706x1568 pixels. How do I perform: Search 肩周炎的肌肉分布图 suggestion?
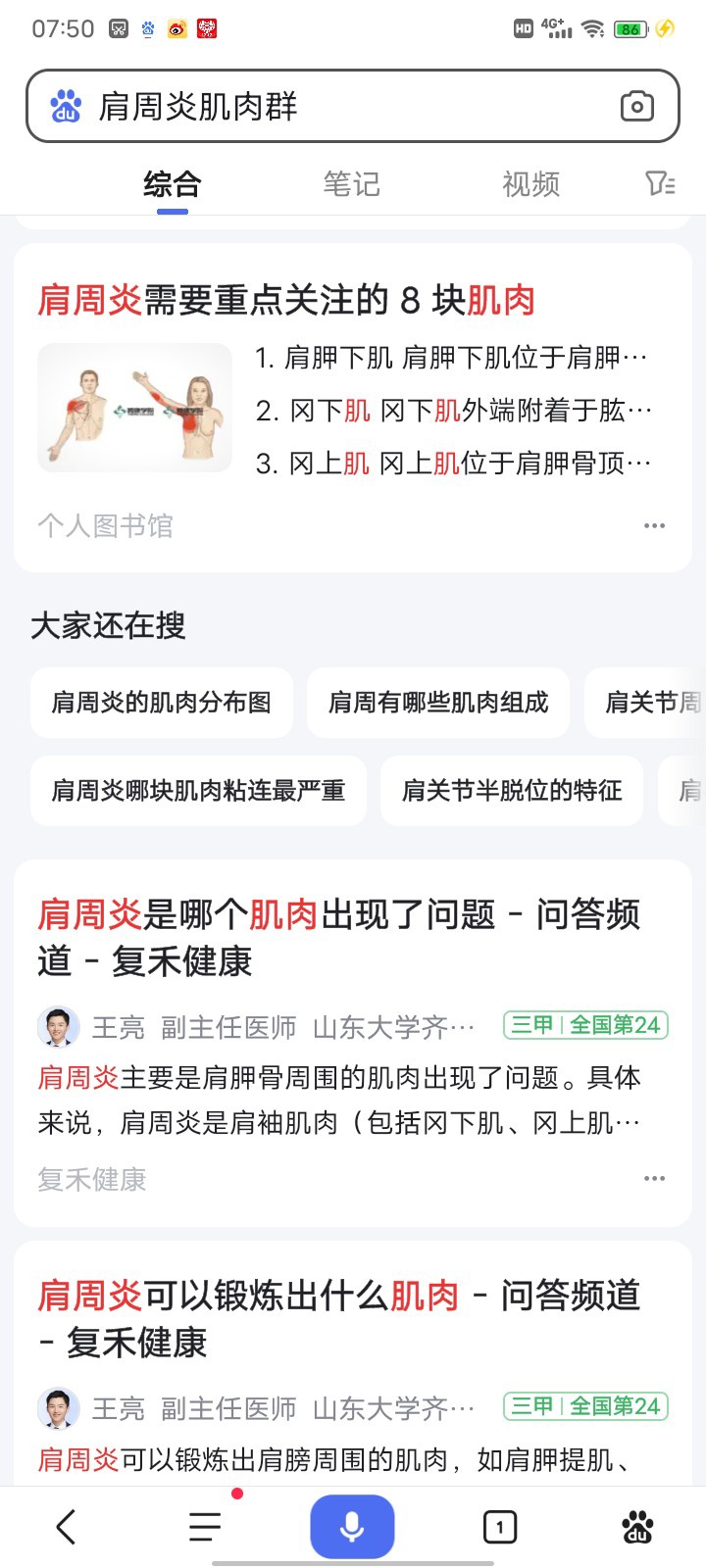pos(162,703)
